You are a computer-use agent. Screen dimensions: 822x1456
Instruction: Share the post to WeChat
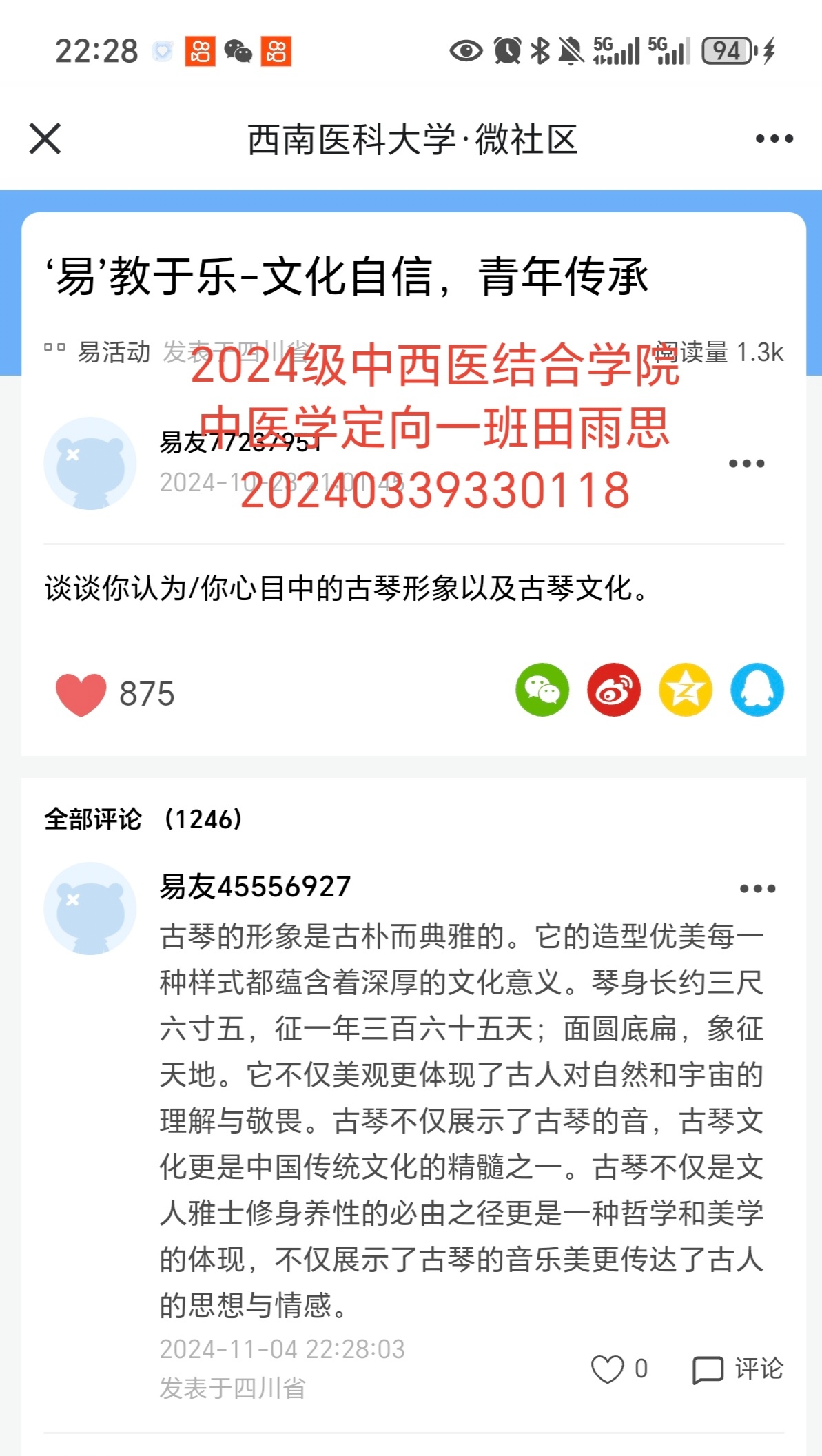(x=542, y=690)
